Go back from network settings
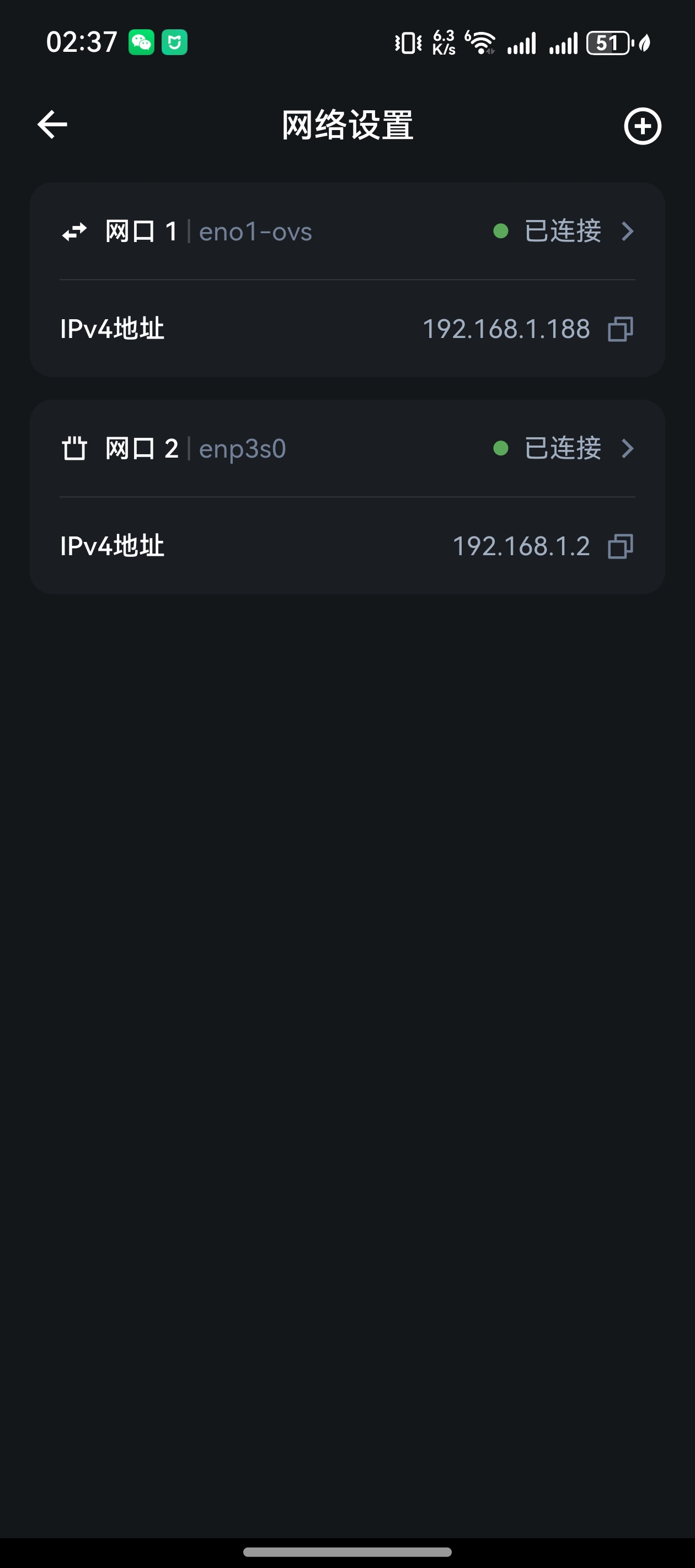 pos(52,125)
